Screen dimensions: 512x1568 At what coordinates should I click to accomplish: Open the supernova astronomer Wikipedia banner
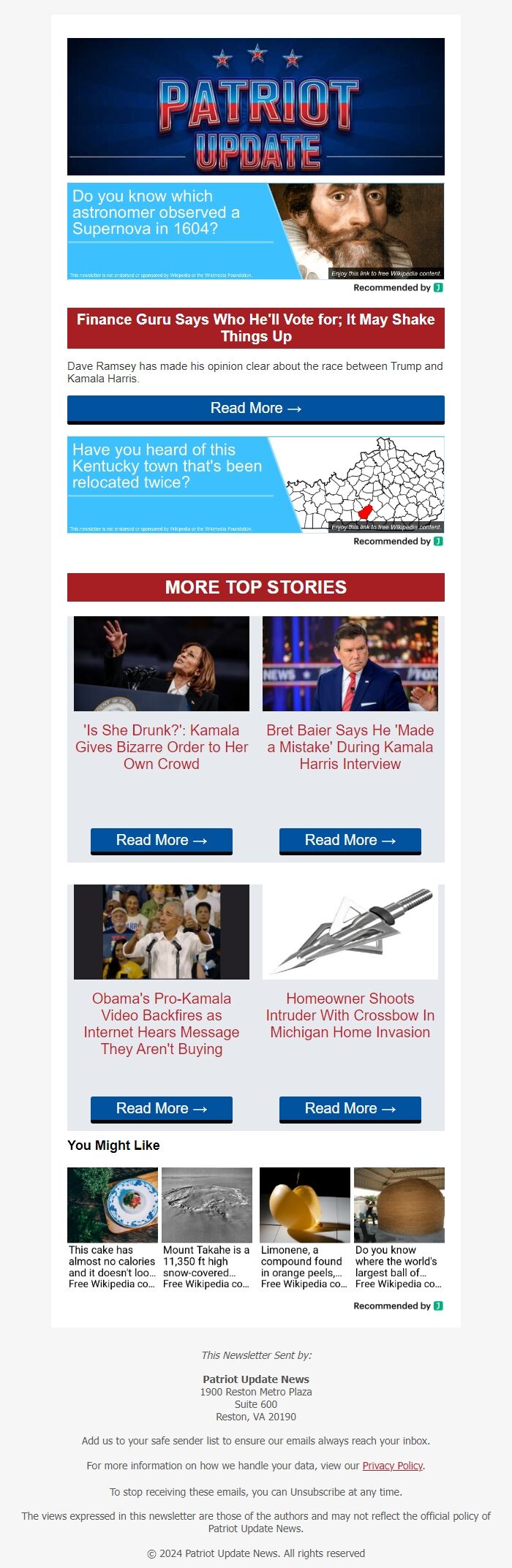tap(255, 231)
